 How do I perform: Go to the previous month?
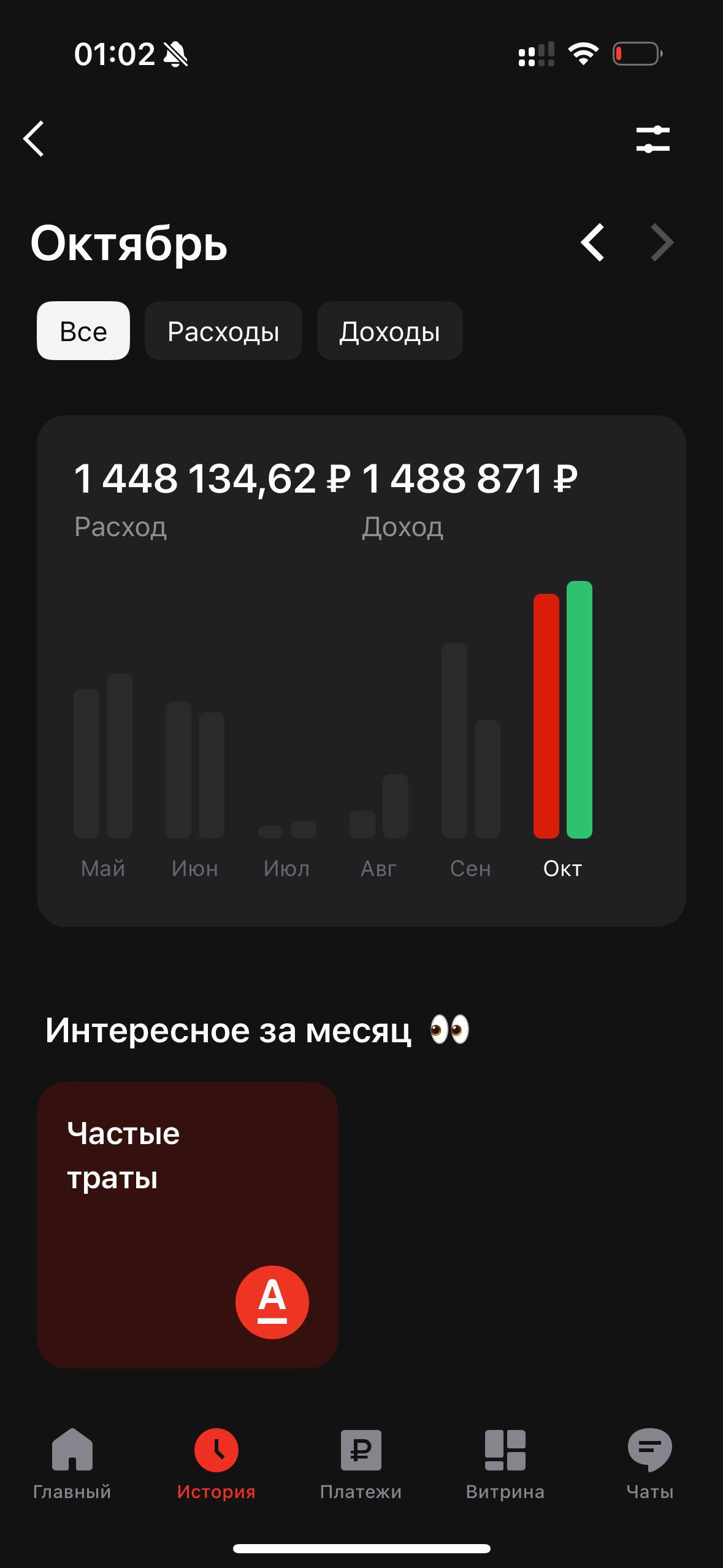(592, 243)
